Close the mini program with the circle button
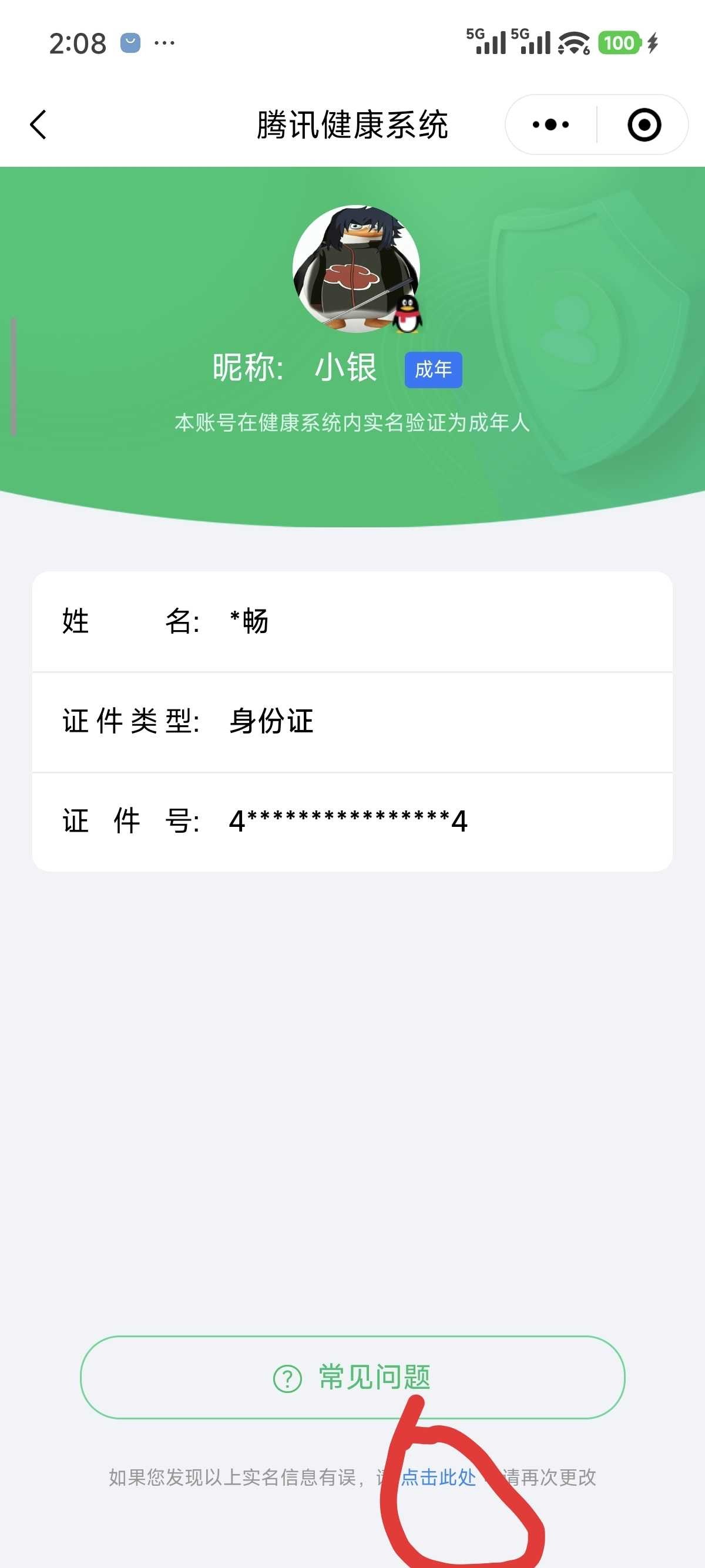This screenshot has height=1568, width=705. click(644, 125)
